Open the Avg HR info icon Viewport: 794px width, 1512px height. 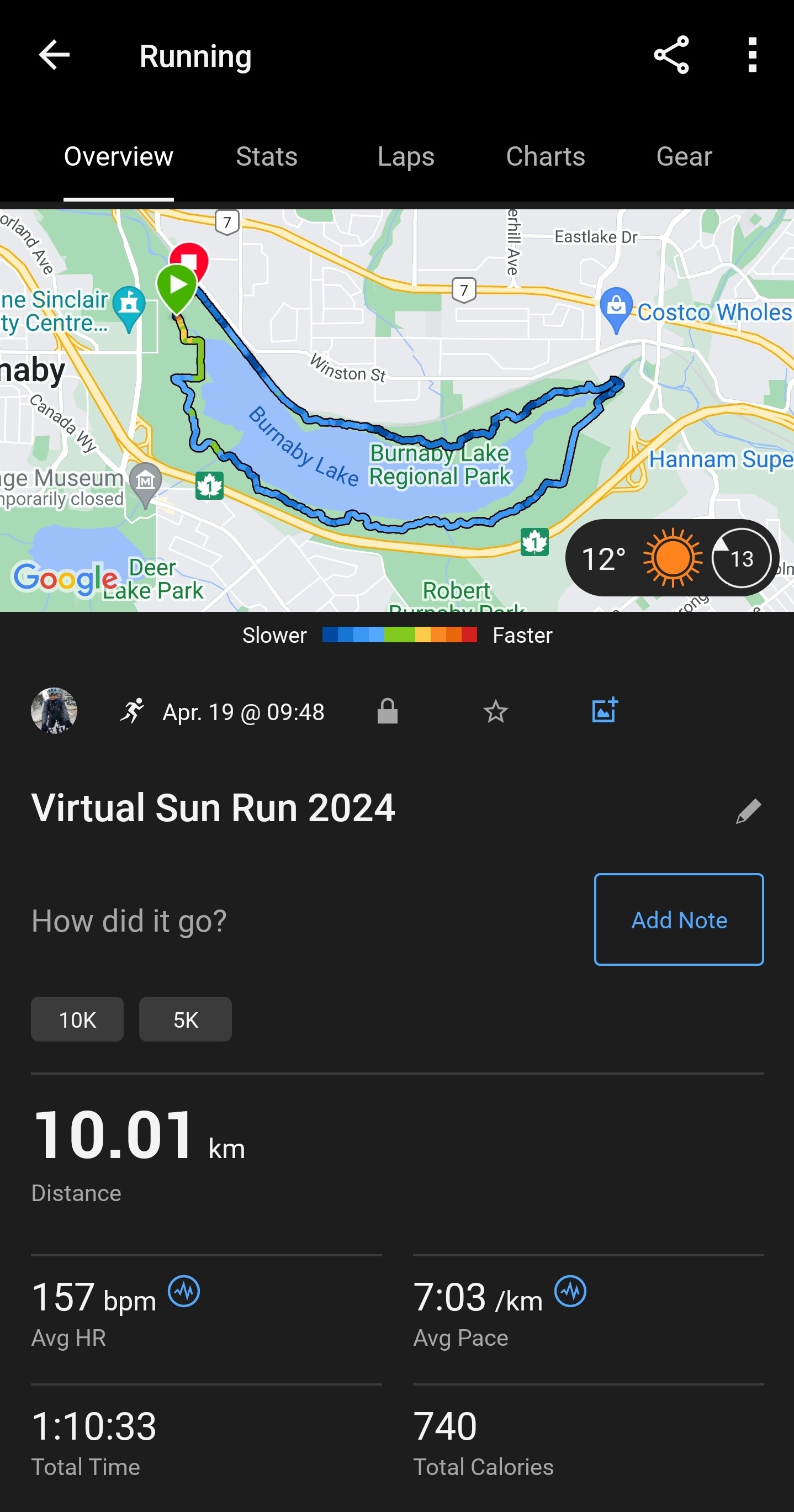(x=184, y=1291)
